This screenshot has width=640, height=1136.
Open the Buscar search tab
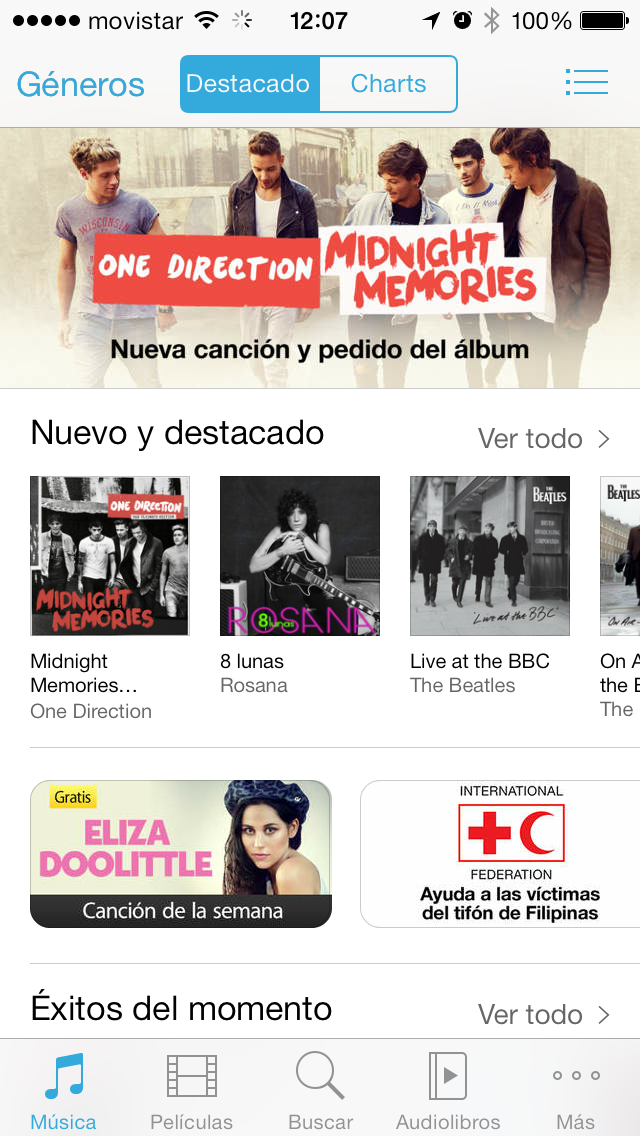[320, 1090]
